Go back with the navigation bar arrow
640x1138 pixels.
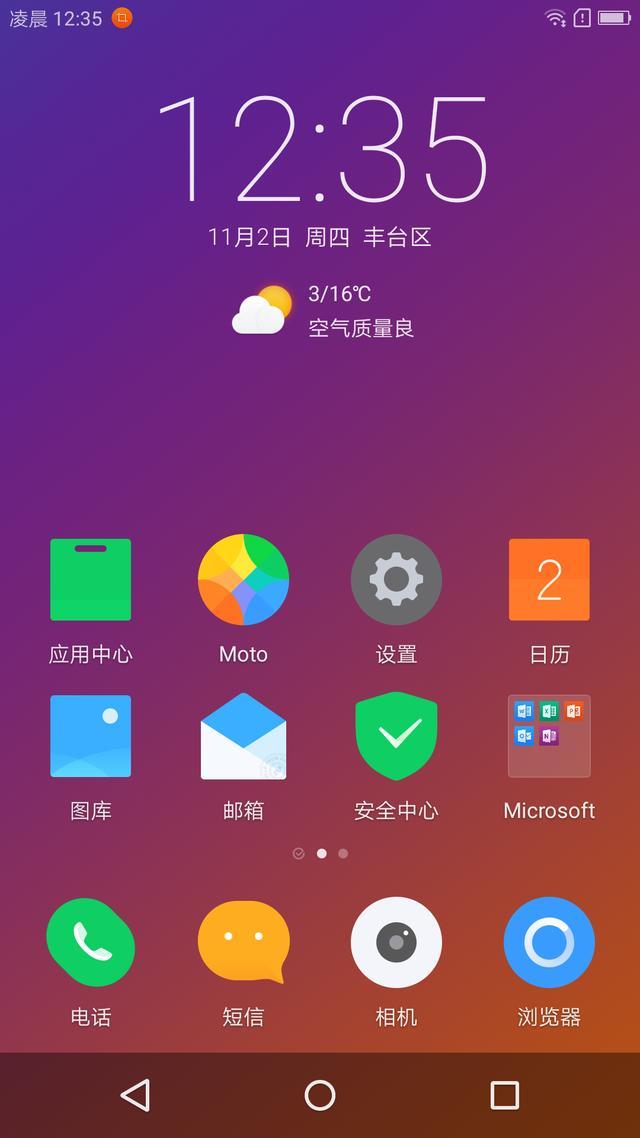click(135, 1095)
